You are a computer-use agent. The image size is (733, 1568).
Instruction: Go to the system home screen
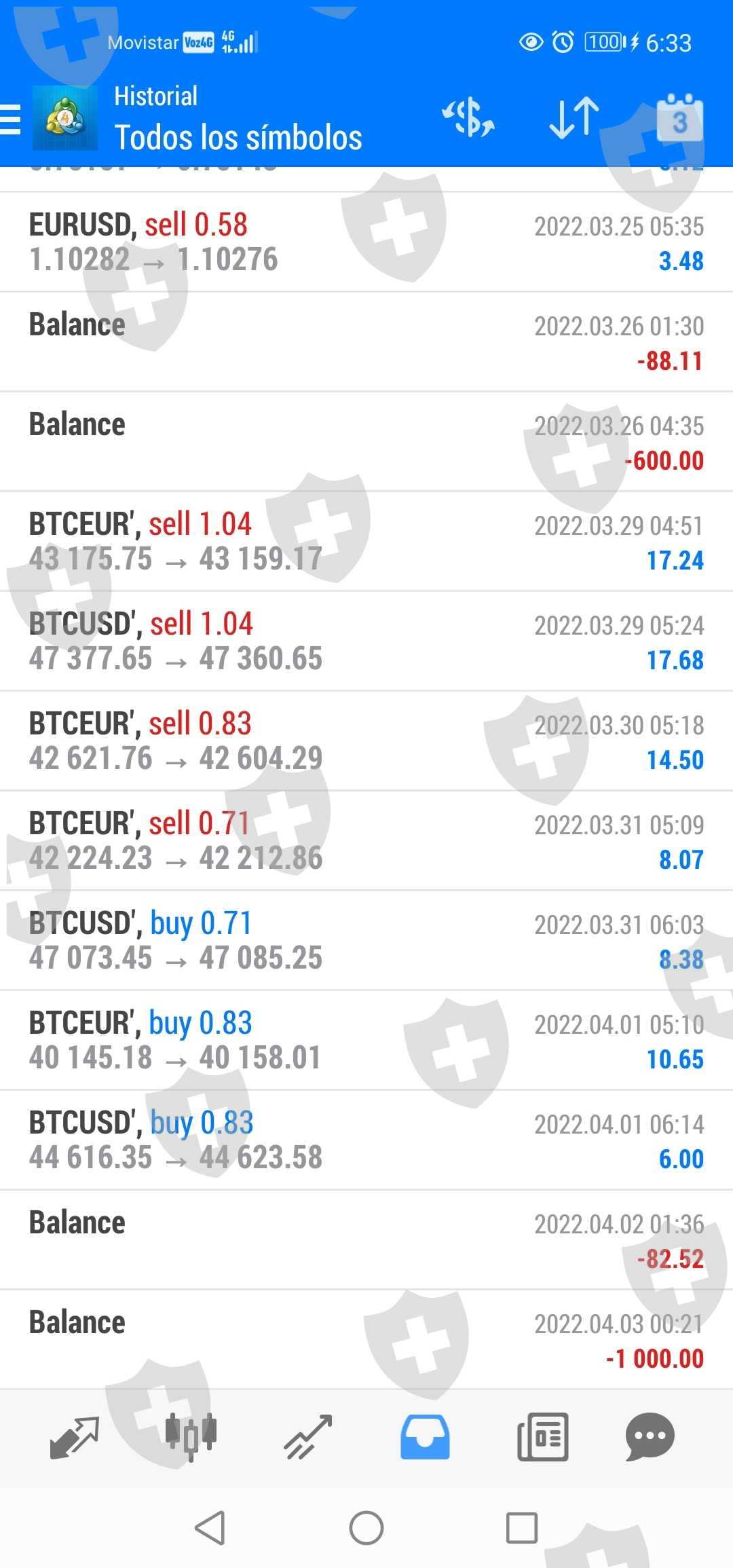click(x=366, y=1528)
